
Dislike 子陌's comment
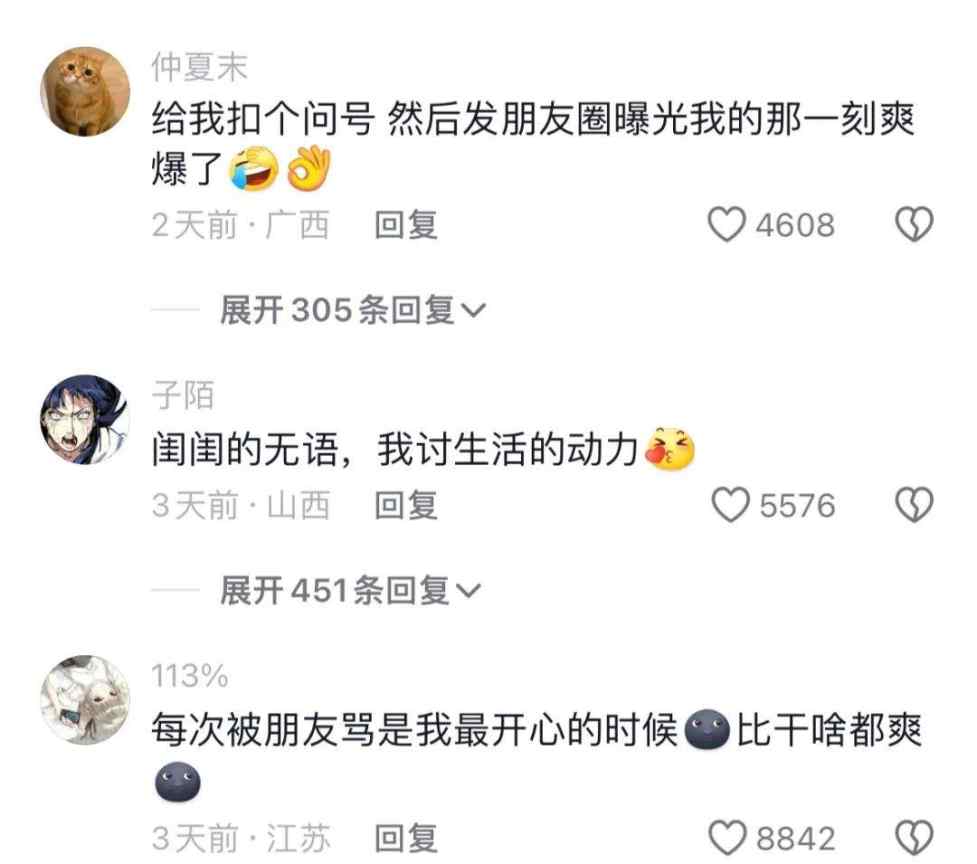tap(912, 506)
